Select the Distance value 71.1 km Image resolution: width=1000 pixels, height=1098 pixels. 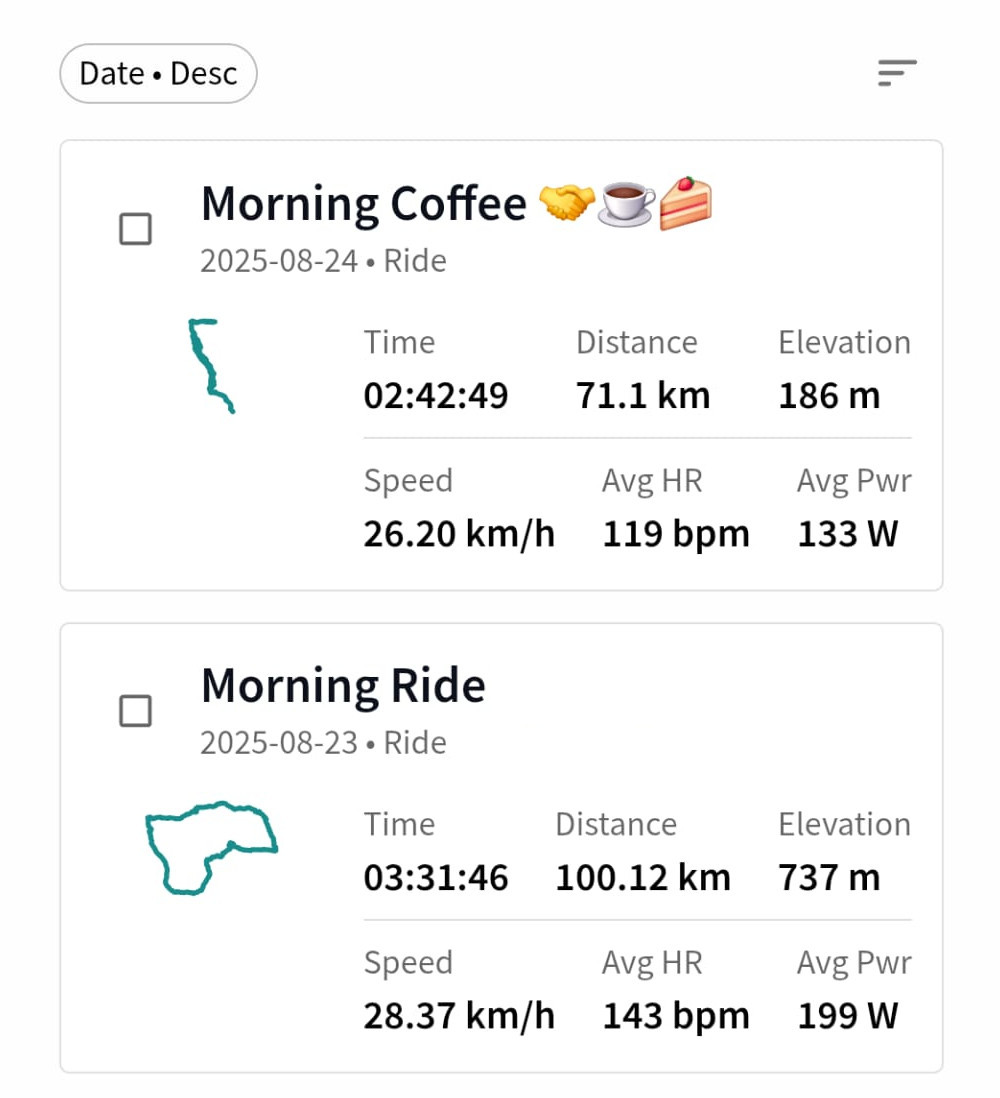click(x=643, y=394)
